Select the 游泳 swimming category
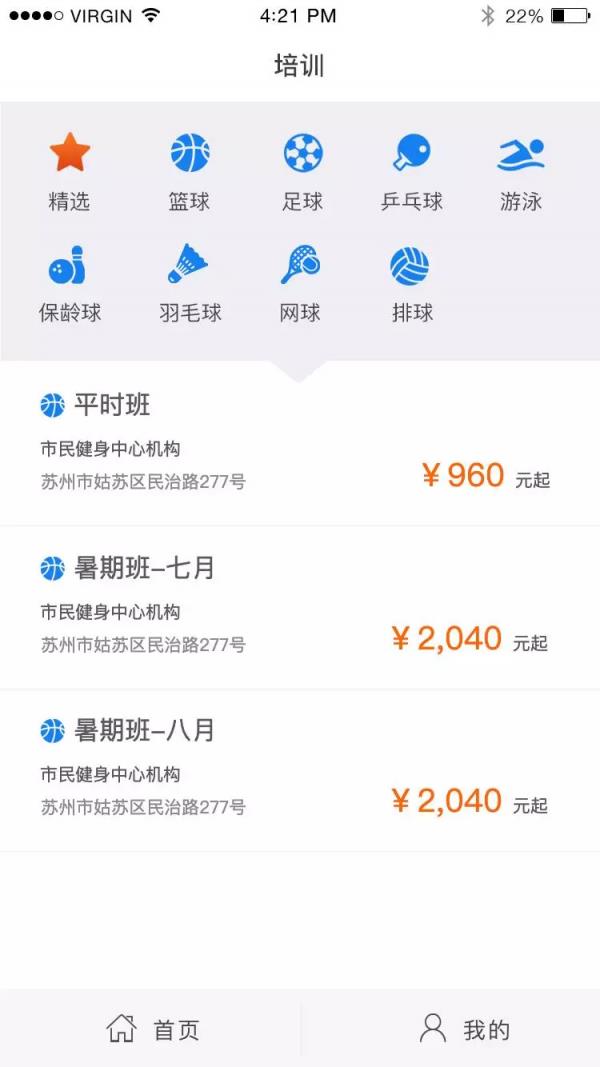 point(521,172)
